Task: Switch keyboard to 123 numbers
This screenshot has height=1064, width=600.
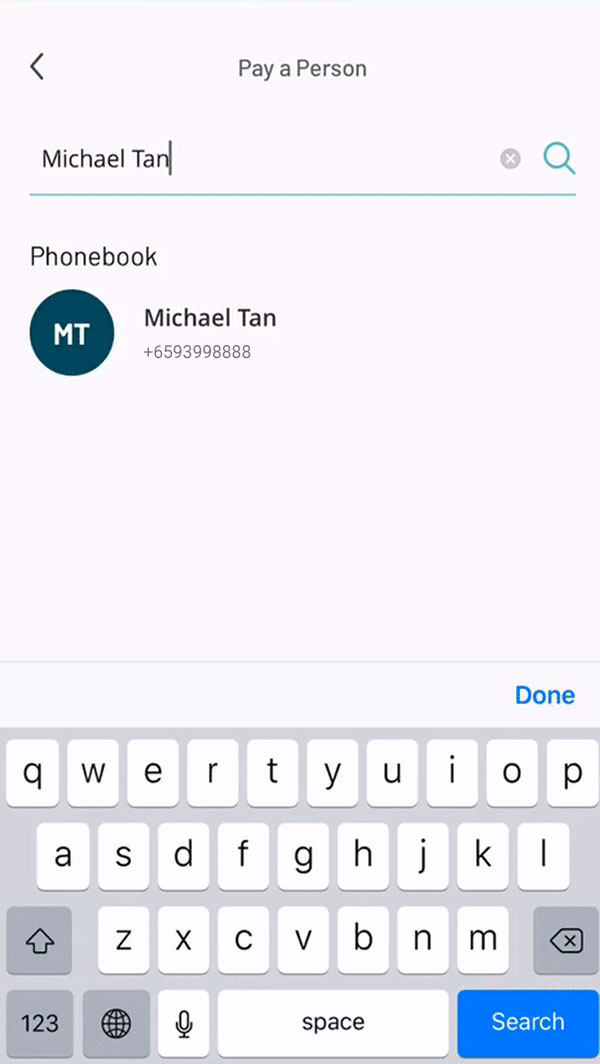Action: (x=40, y=1023)
